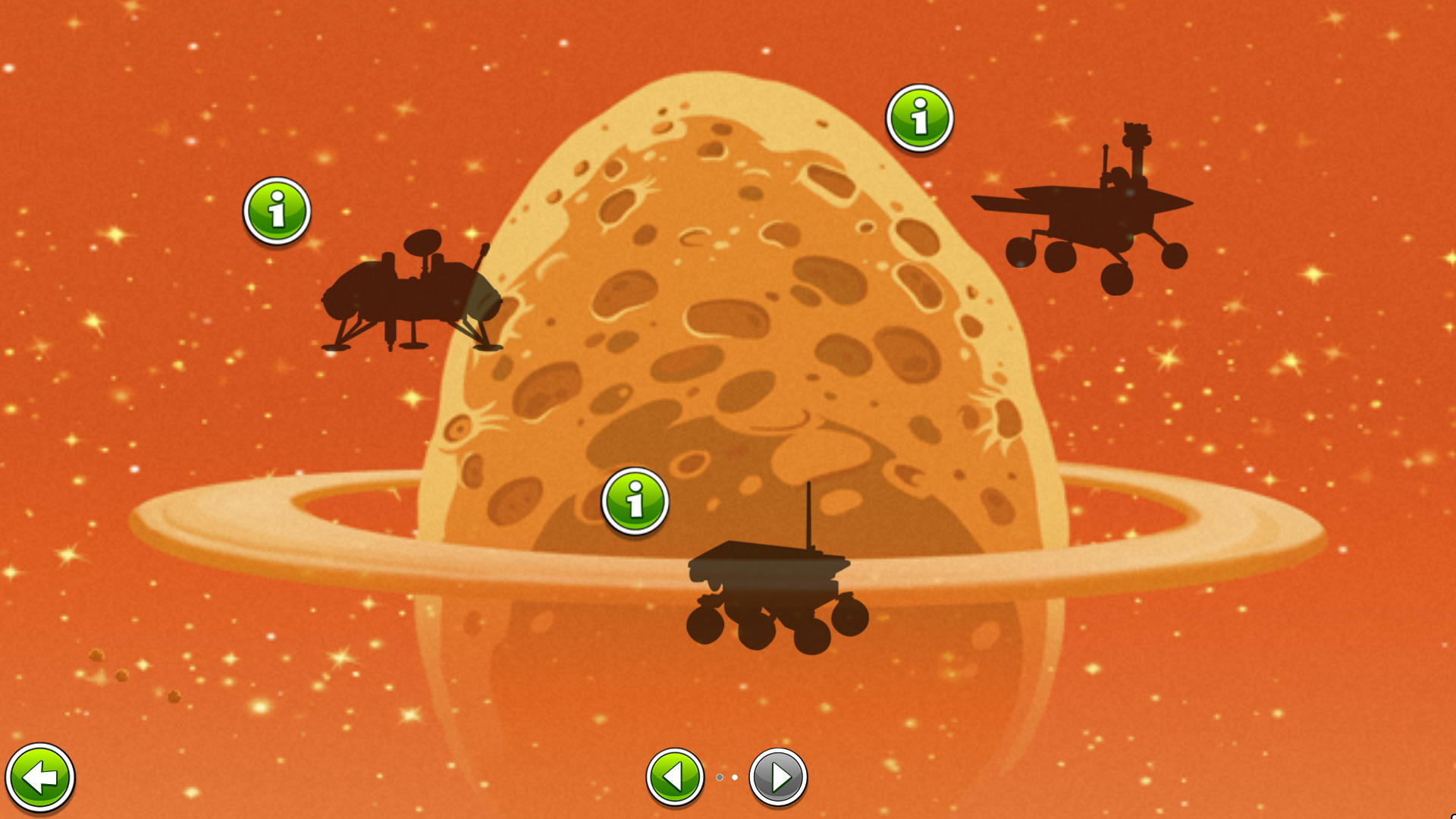The height and width of the screenshot is (819, 1456).
Task: Go back with the green back arrow
Action: [40, 777]
